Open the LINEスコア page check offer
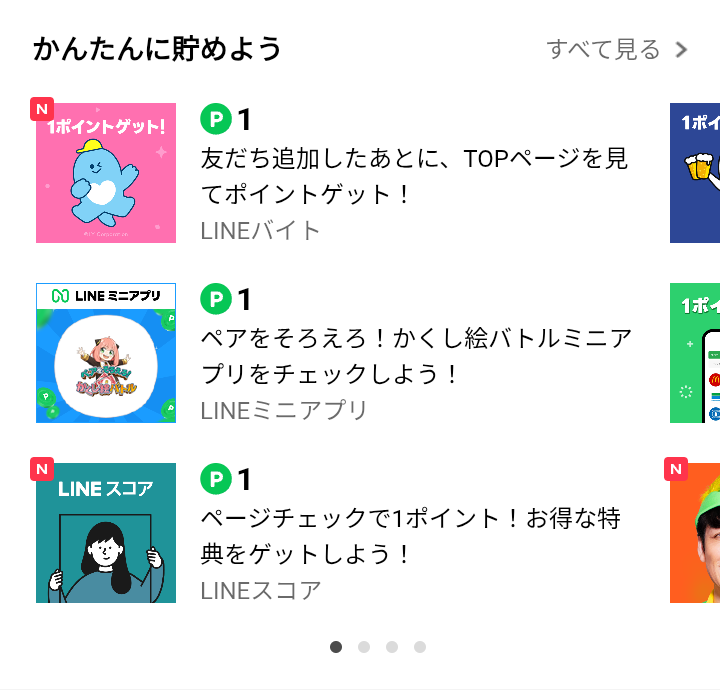This screenshot has height=690, width=720. pyautogui.click(x=415, y=535)
